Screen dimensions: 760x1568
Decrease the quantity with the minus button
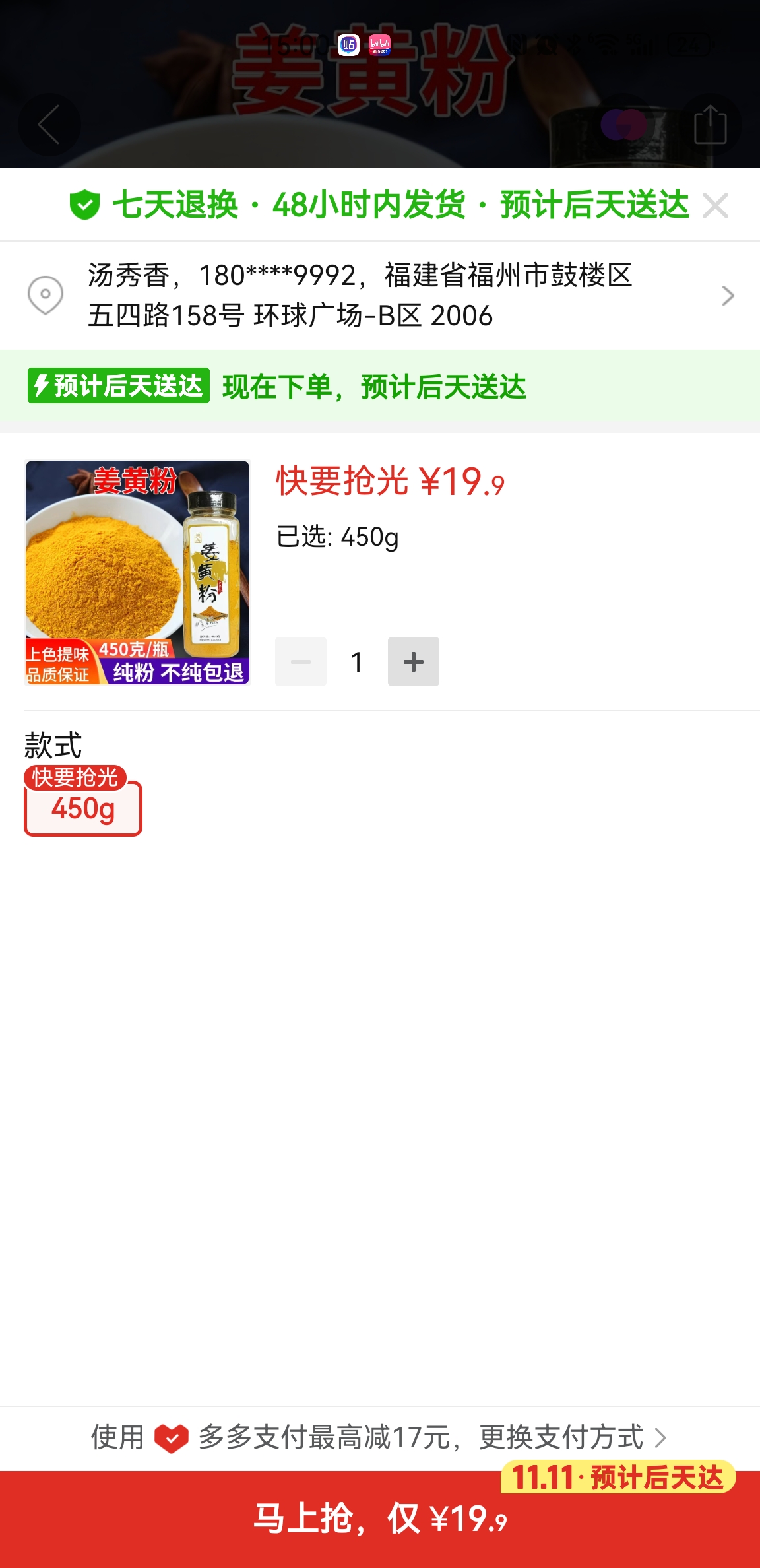pyautogui.click(x=301, y=661)
